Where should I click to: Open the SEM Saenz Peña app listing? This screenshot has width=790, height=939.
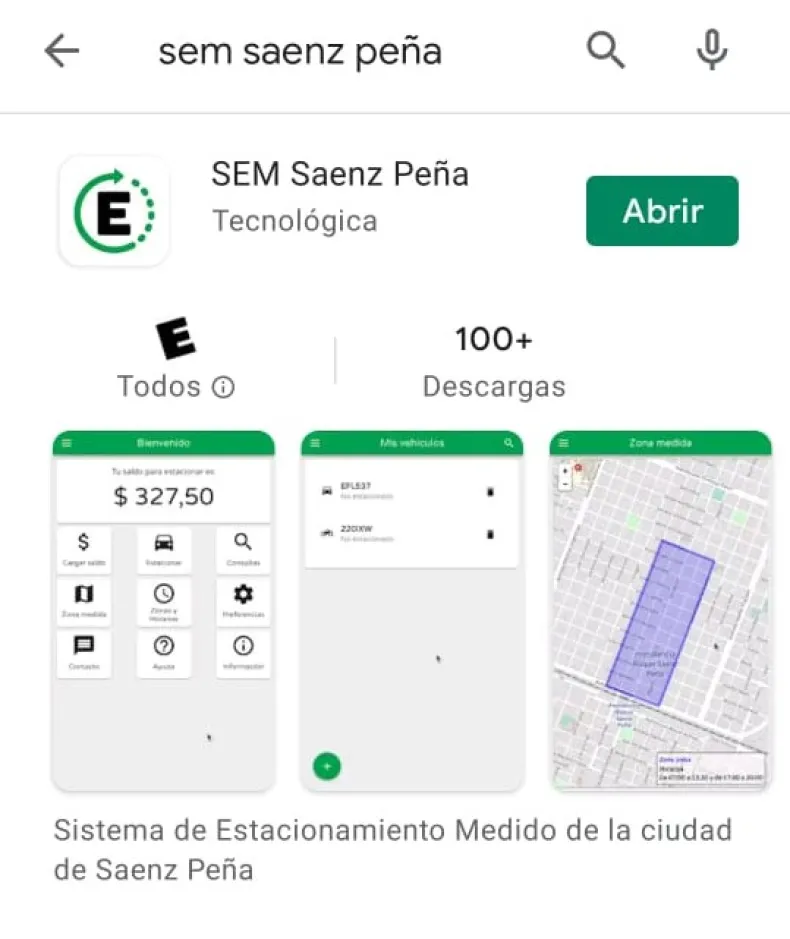pos(340,175)
